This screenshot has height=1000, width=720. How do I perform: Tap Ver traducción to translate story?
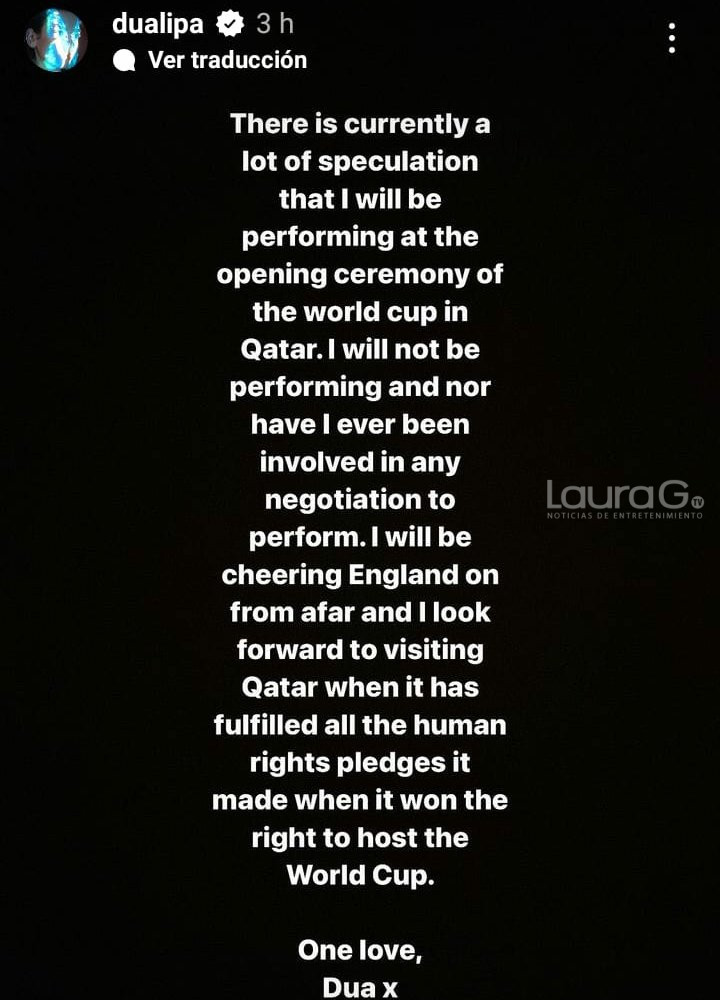point(226,60)
